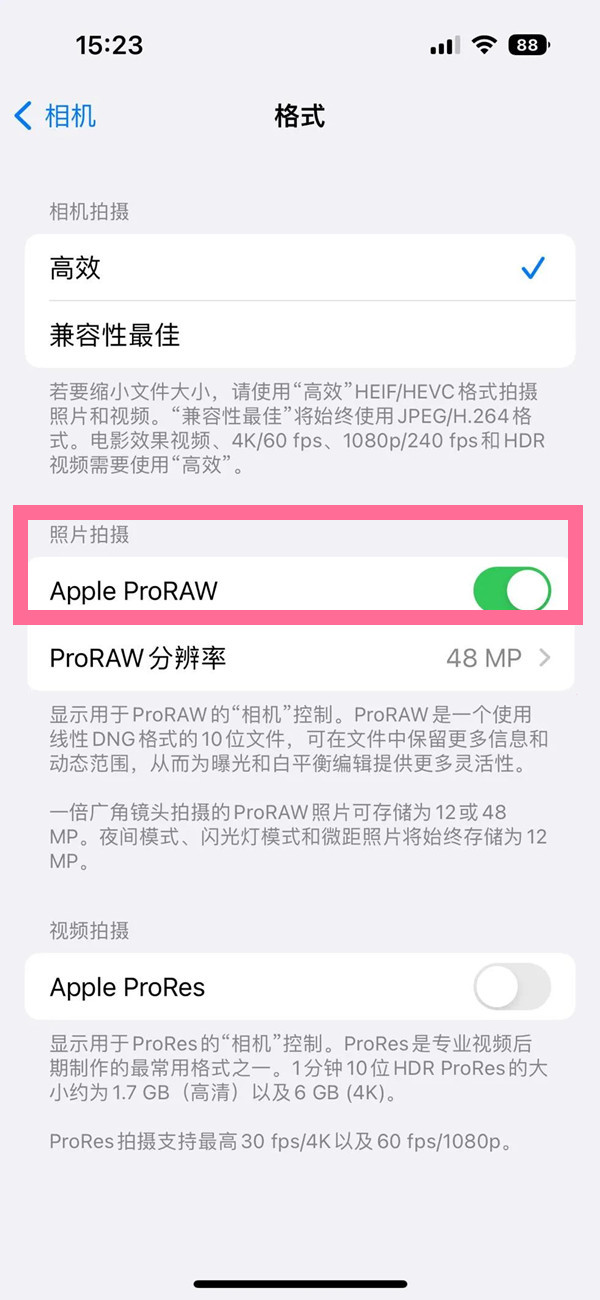Select the 高效 capture format
Viewport: 600px width, 1300px height.
tap(300, 268)
